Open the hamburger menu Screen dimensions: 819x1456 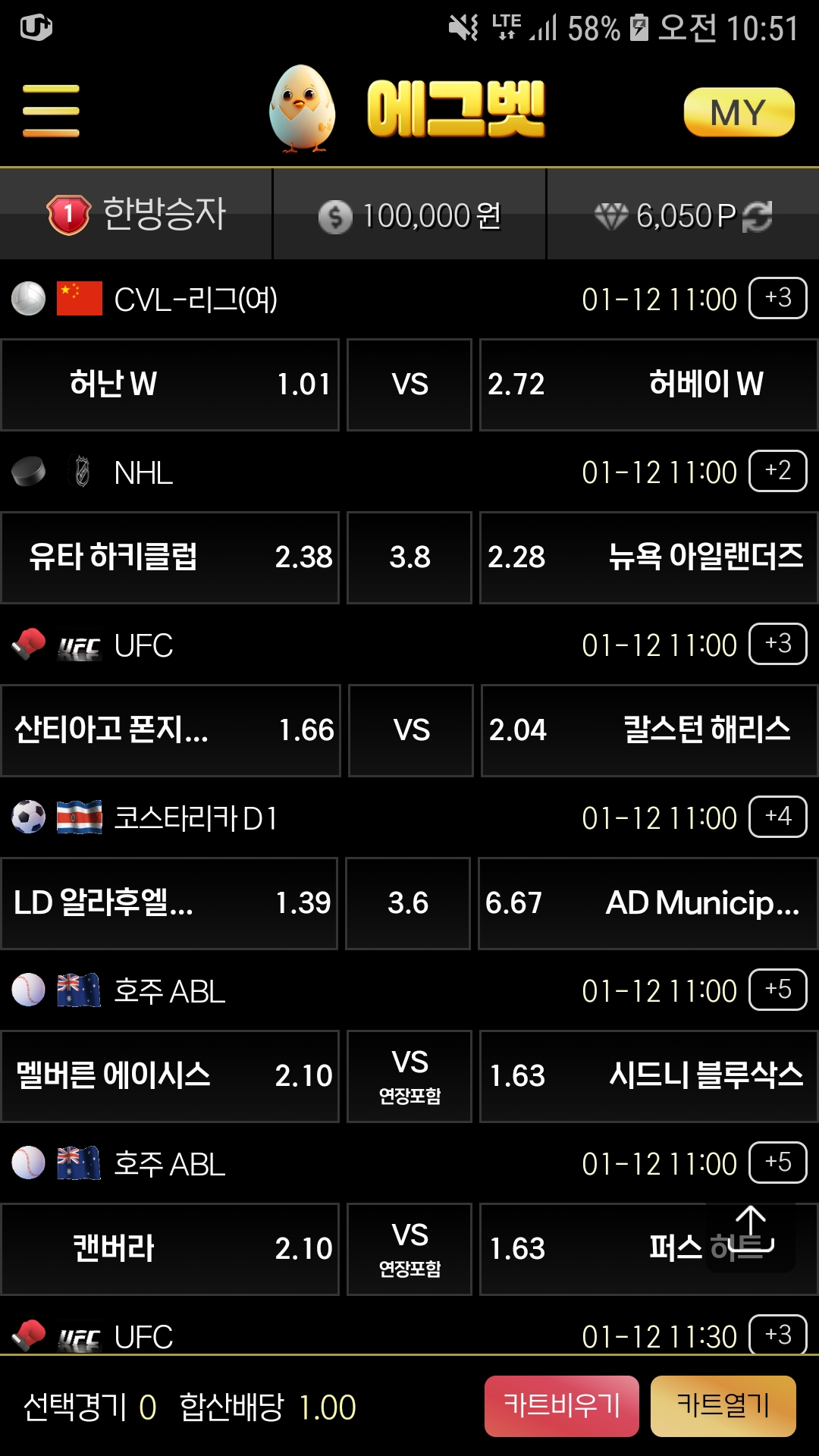coord(51,111)
